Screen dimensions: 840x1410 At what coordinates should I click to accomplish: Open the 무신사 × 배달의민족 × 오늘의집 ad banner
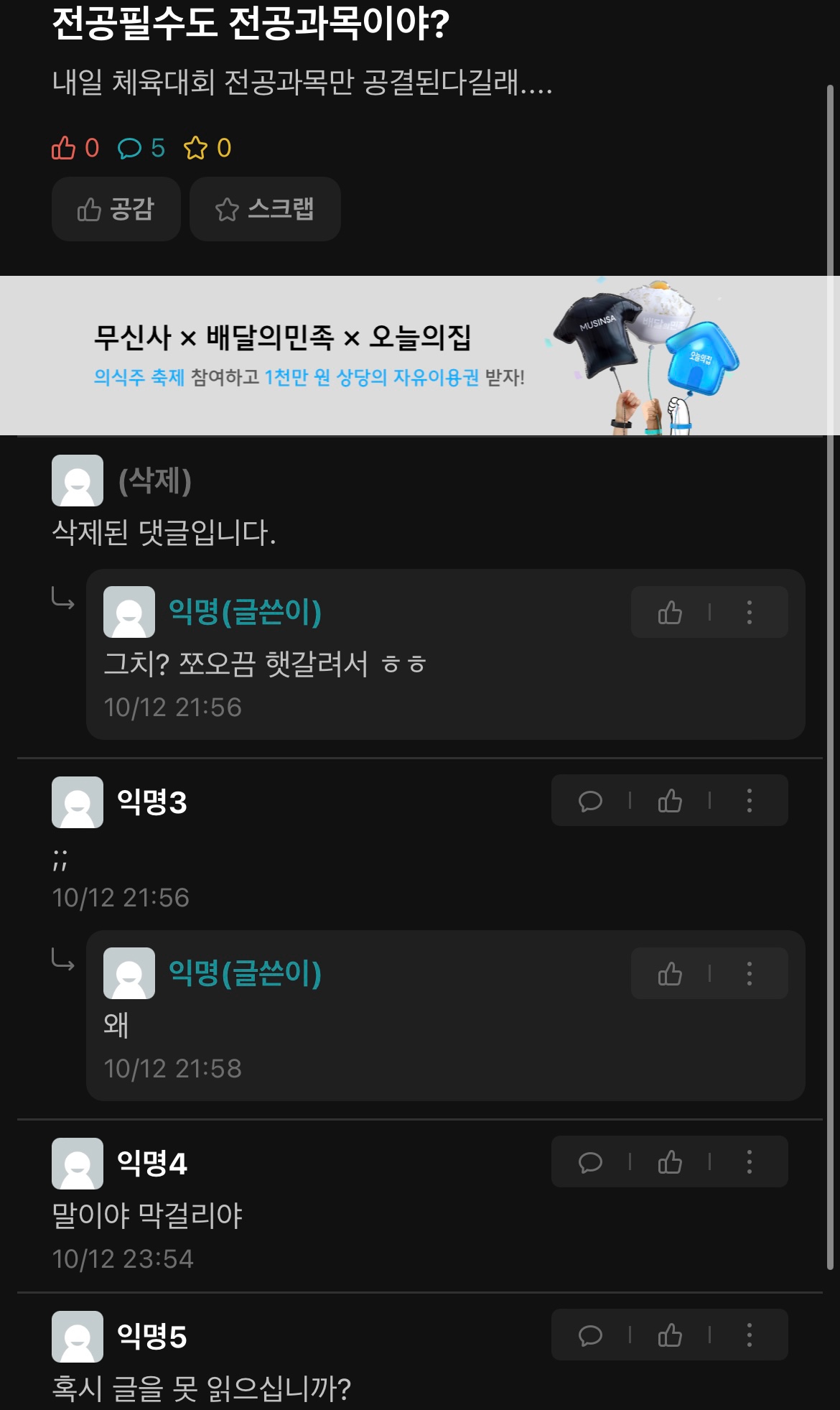click(x=419, y=356)
